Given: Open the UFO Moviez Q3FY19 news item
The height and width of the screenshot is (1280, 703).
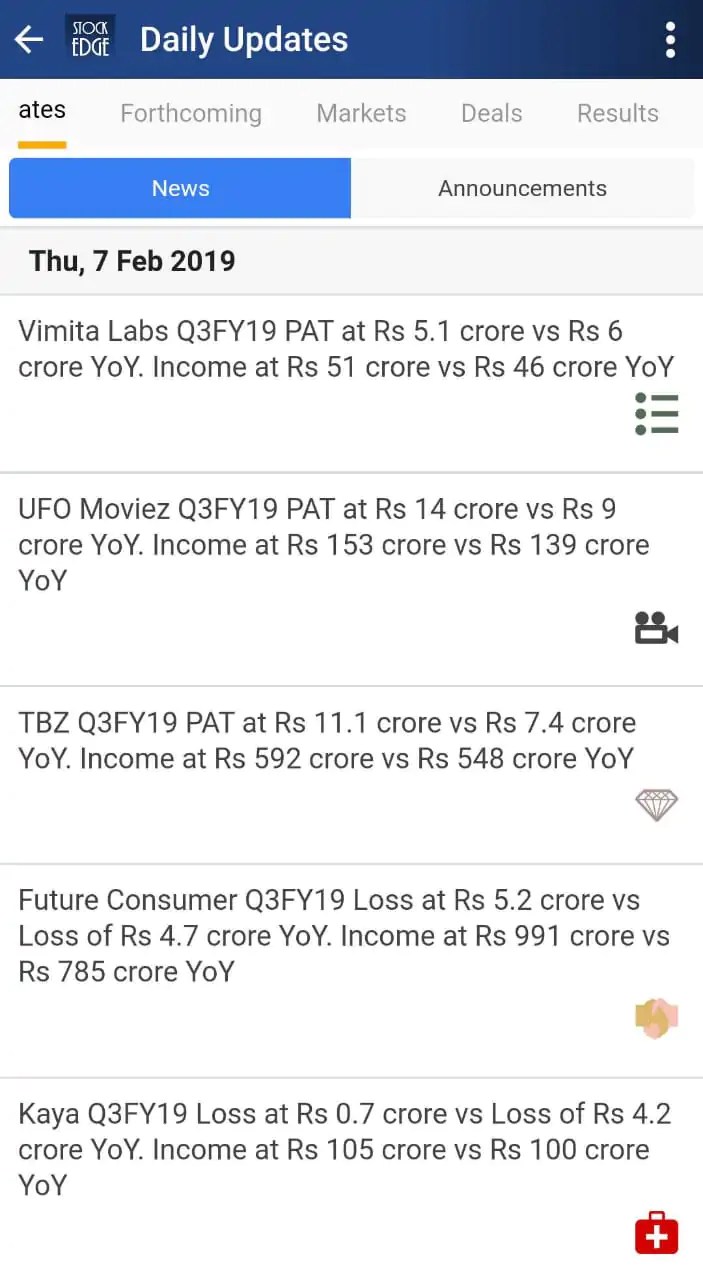Looking at the screenshot, I should 334,545.
